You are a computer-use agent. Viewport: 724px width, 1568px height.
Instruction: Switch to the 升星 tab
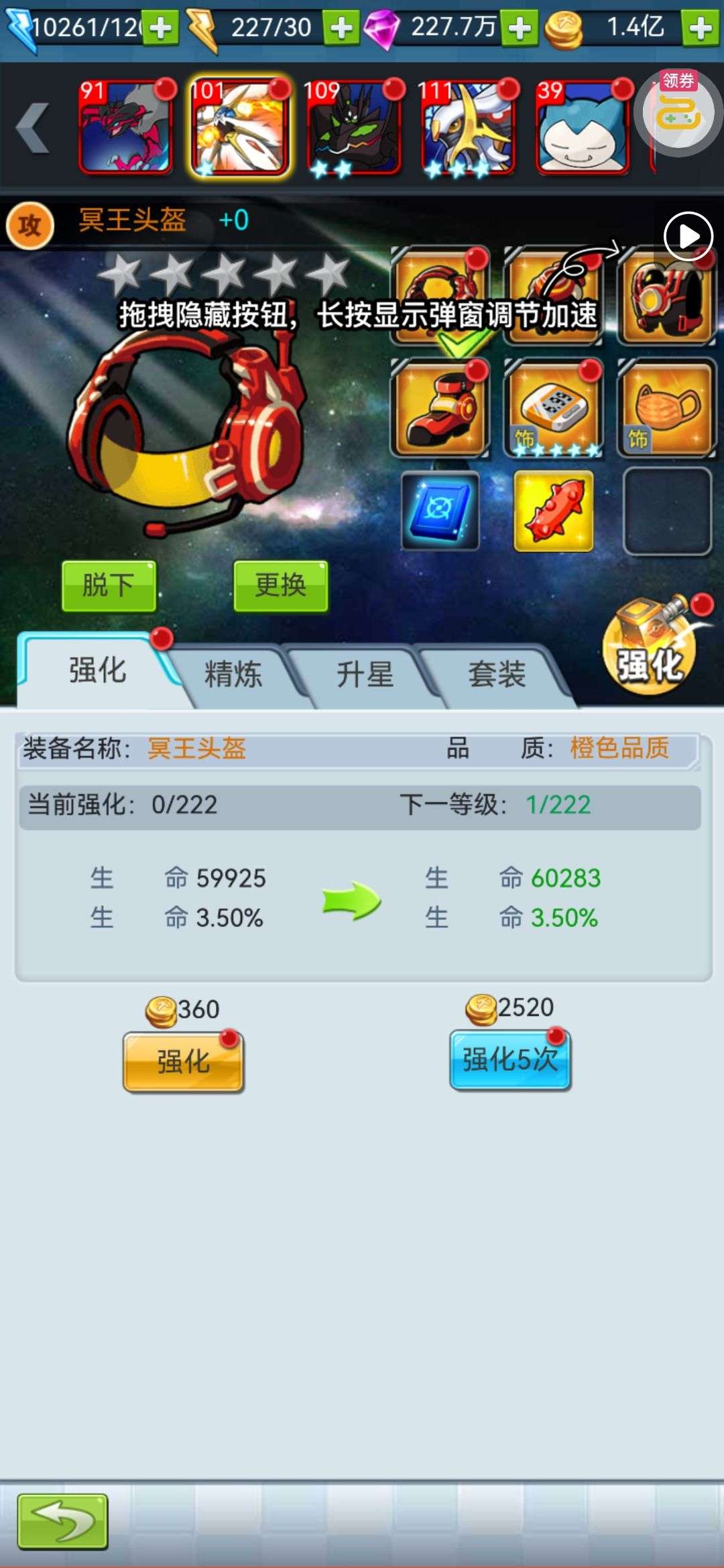365,675
